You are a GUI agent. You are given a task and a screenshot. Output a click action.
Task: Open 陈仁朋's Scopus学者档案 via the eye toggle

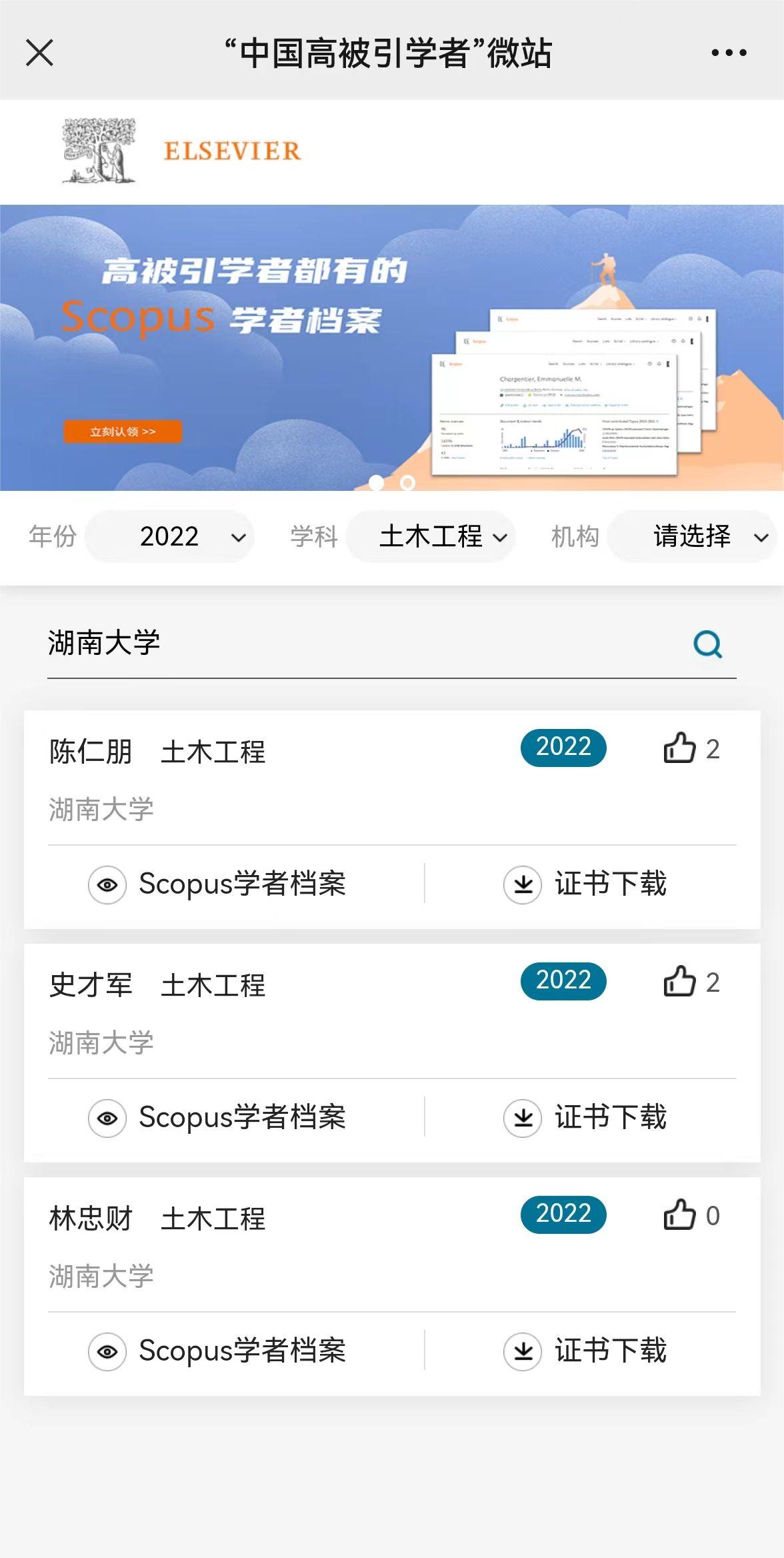click(x=109, y=885)
